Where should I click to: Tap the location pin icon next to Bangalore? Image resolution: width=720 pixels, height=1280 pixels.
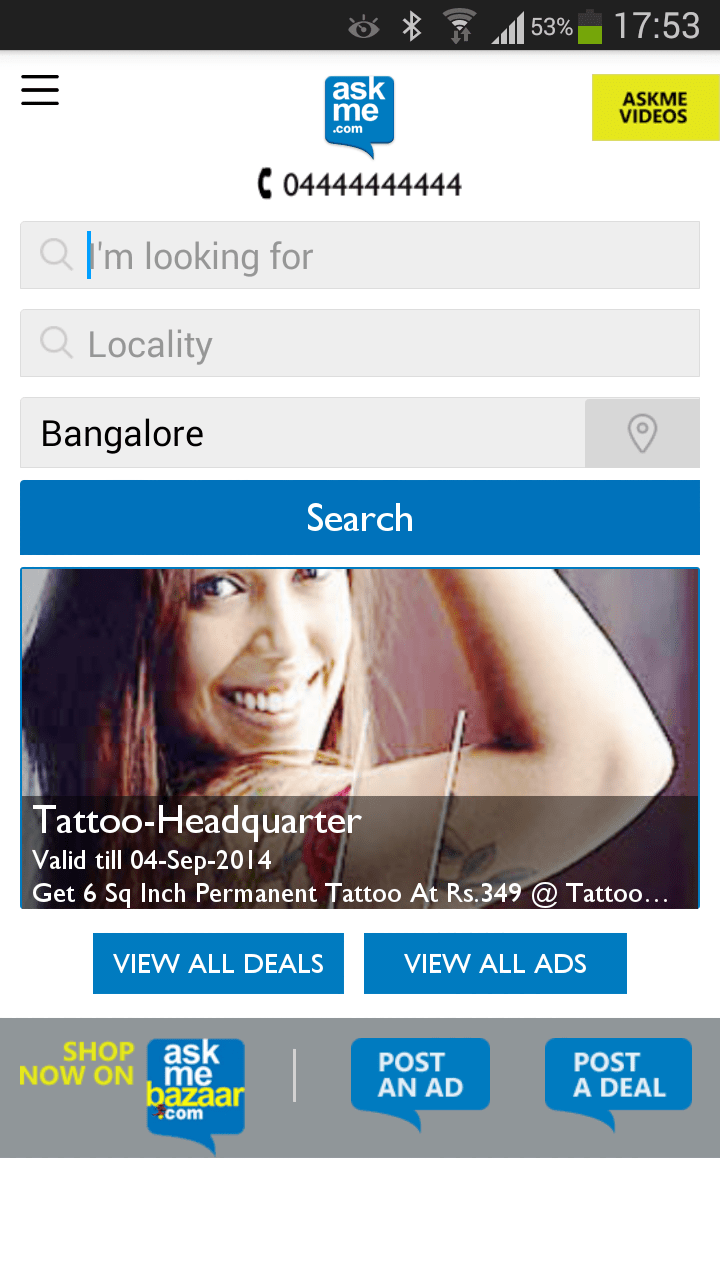(641, 432)
